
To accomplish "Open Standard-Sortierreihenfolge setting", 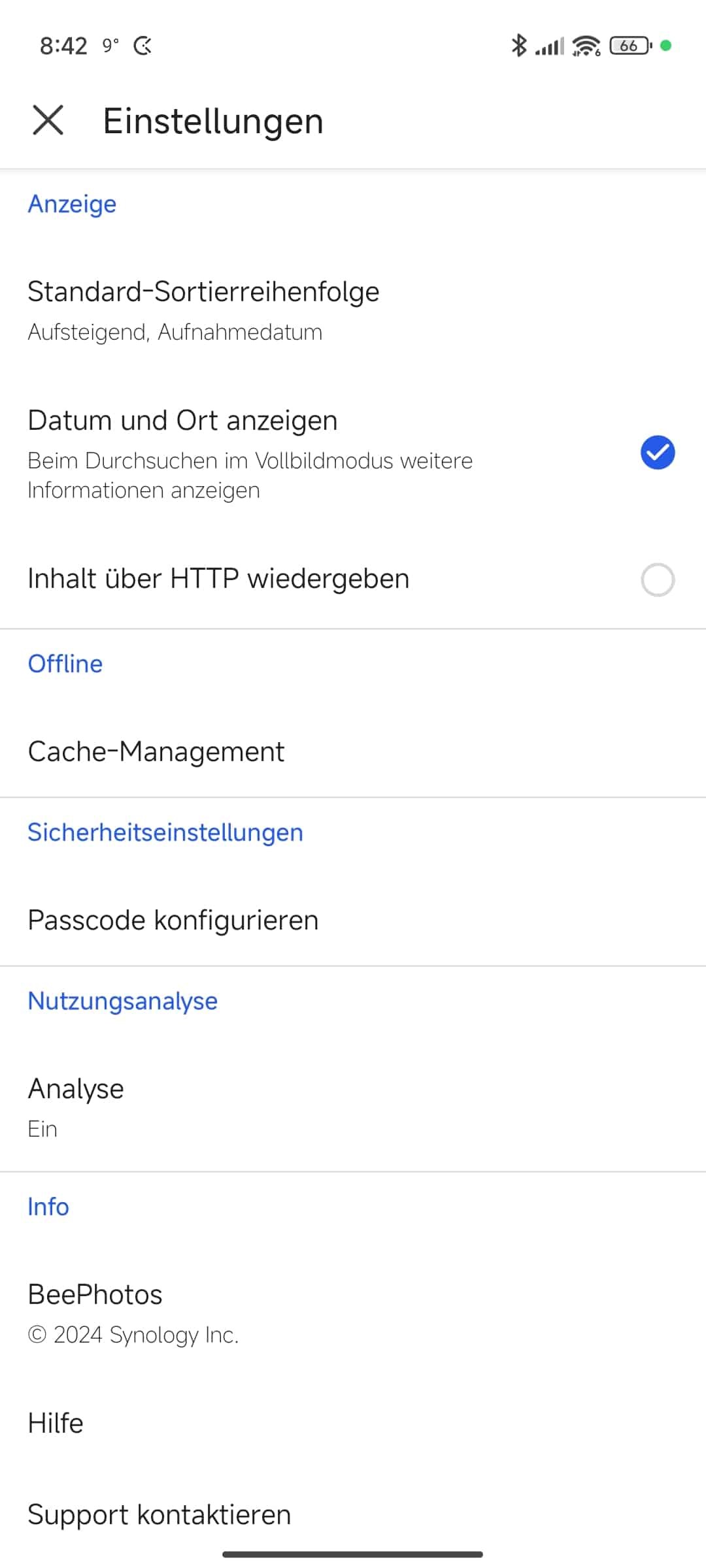I will click(353, 310).
